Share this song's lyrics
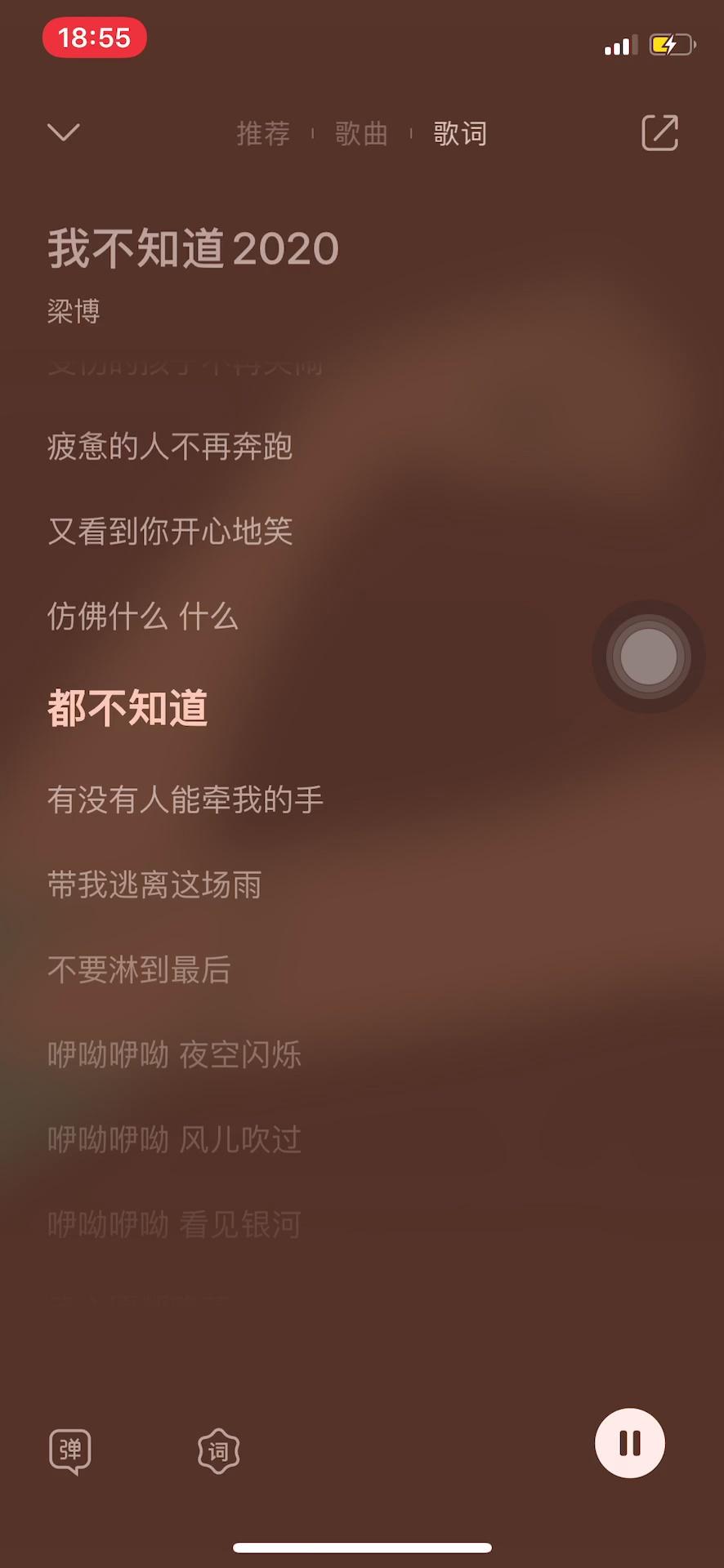The image size is (724, 1568). point(659,132)
